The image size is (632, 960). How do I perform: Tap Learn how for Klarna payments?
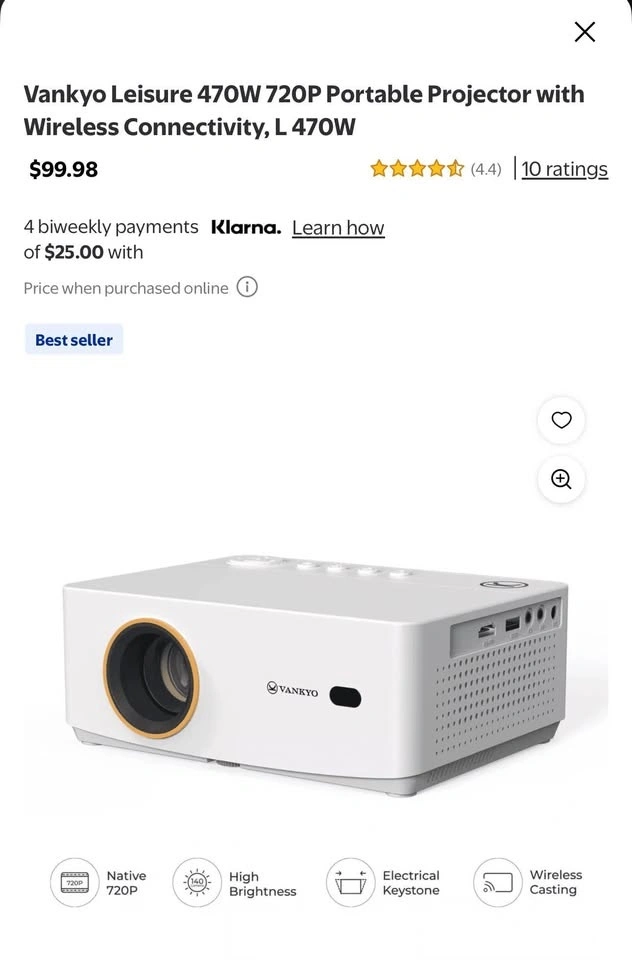pos(338,228)
